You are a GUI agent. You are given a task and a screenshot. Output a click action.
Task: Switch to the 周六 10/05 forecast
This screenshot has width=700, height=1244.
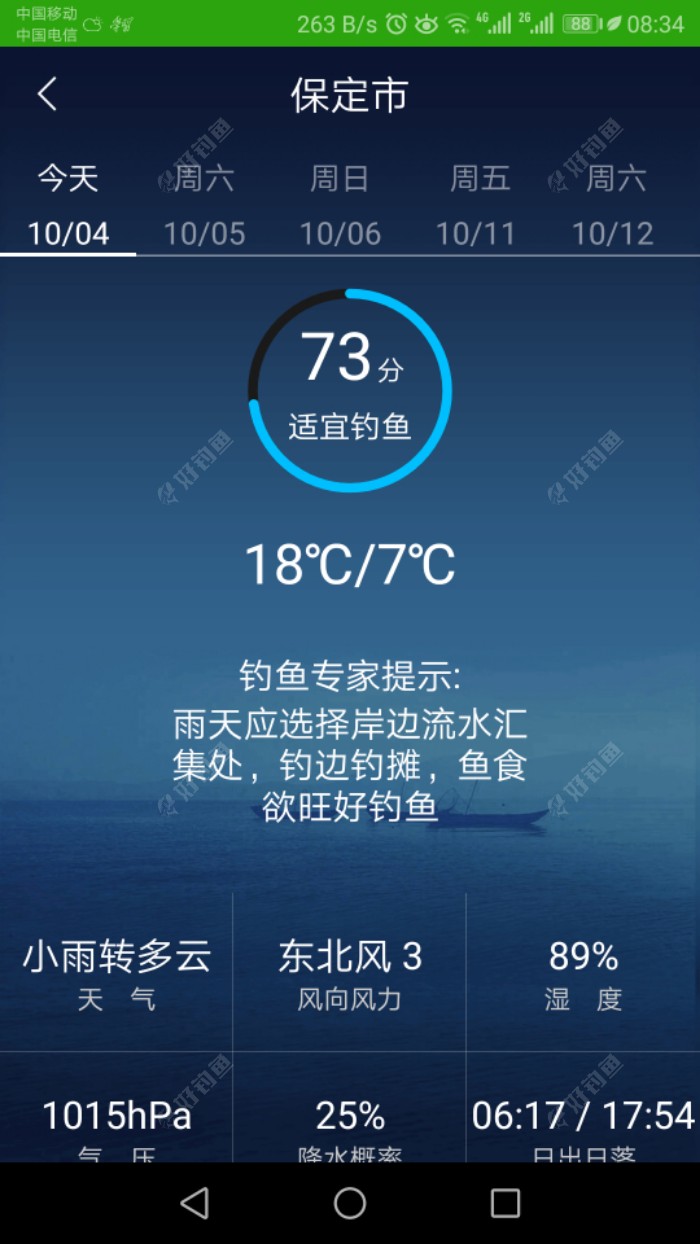click(204, 206)
